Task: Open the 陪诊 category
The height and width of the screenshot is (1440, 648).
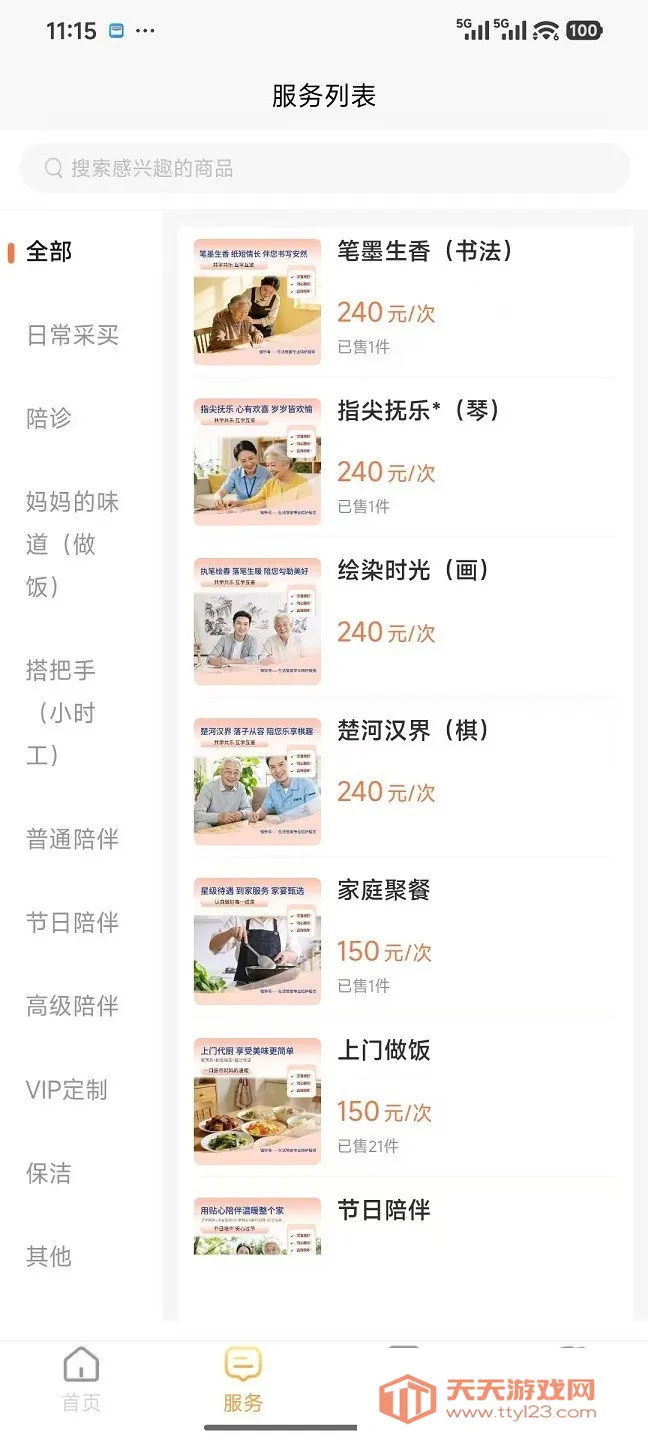Action: tap(49, 418)
